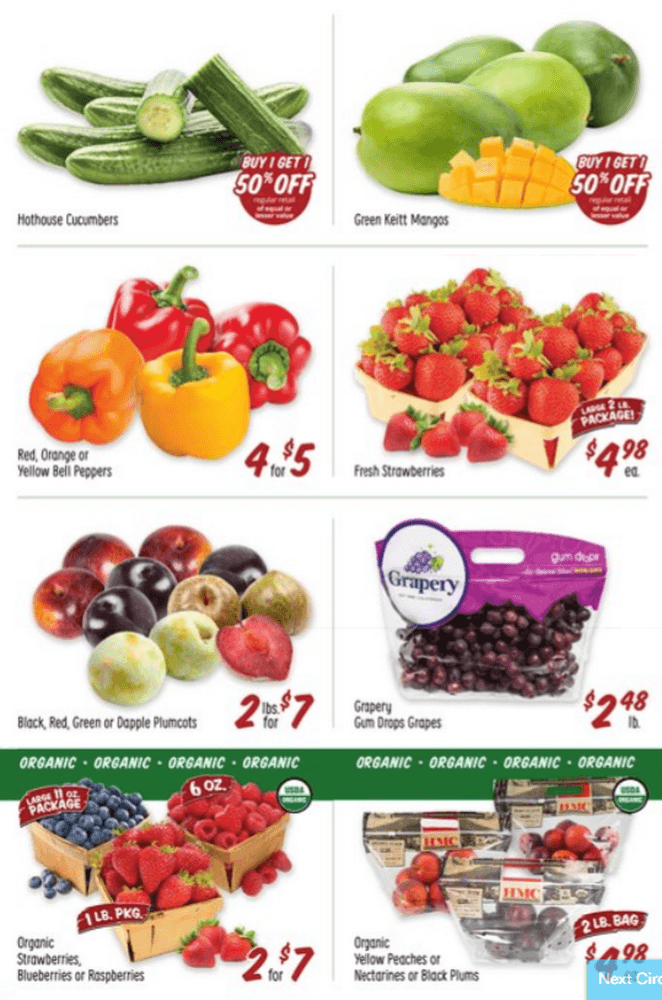This screenshot has width=662, height=1000.
Task: Go to the next circular
Action: pos(628,979)
